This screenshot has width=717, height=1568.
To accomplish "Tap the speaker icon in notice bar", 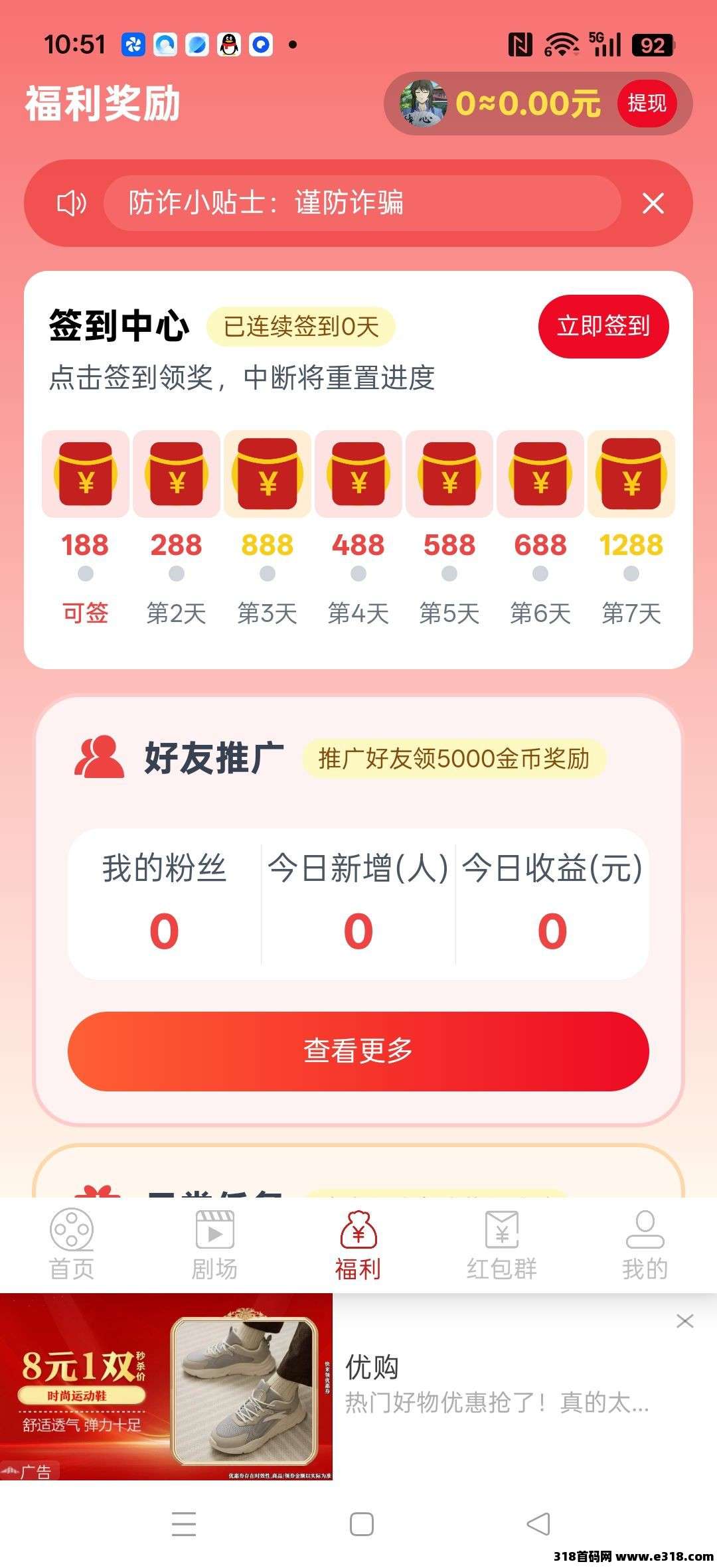I will point(71,204).
